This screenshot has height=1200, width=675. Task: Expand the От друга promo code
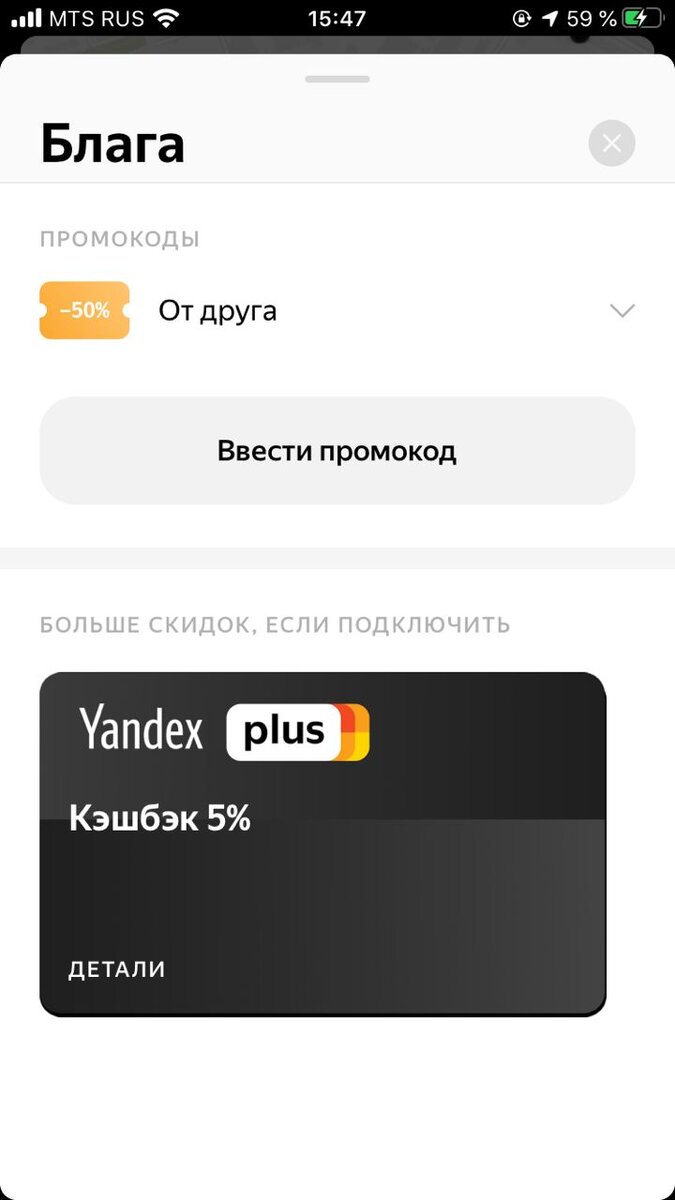pos(622,311)
